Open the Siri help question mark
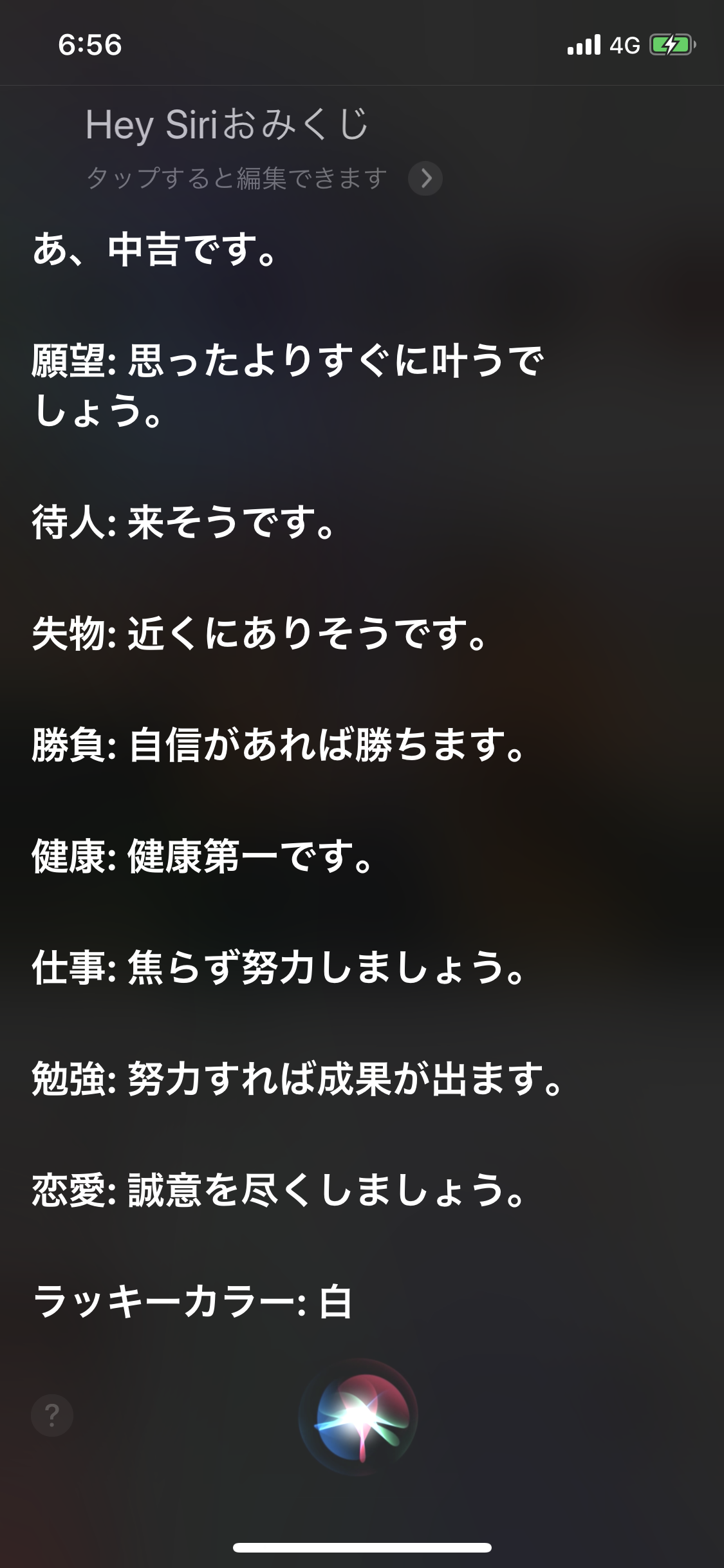724x1568 pixels. 52,1415
